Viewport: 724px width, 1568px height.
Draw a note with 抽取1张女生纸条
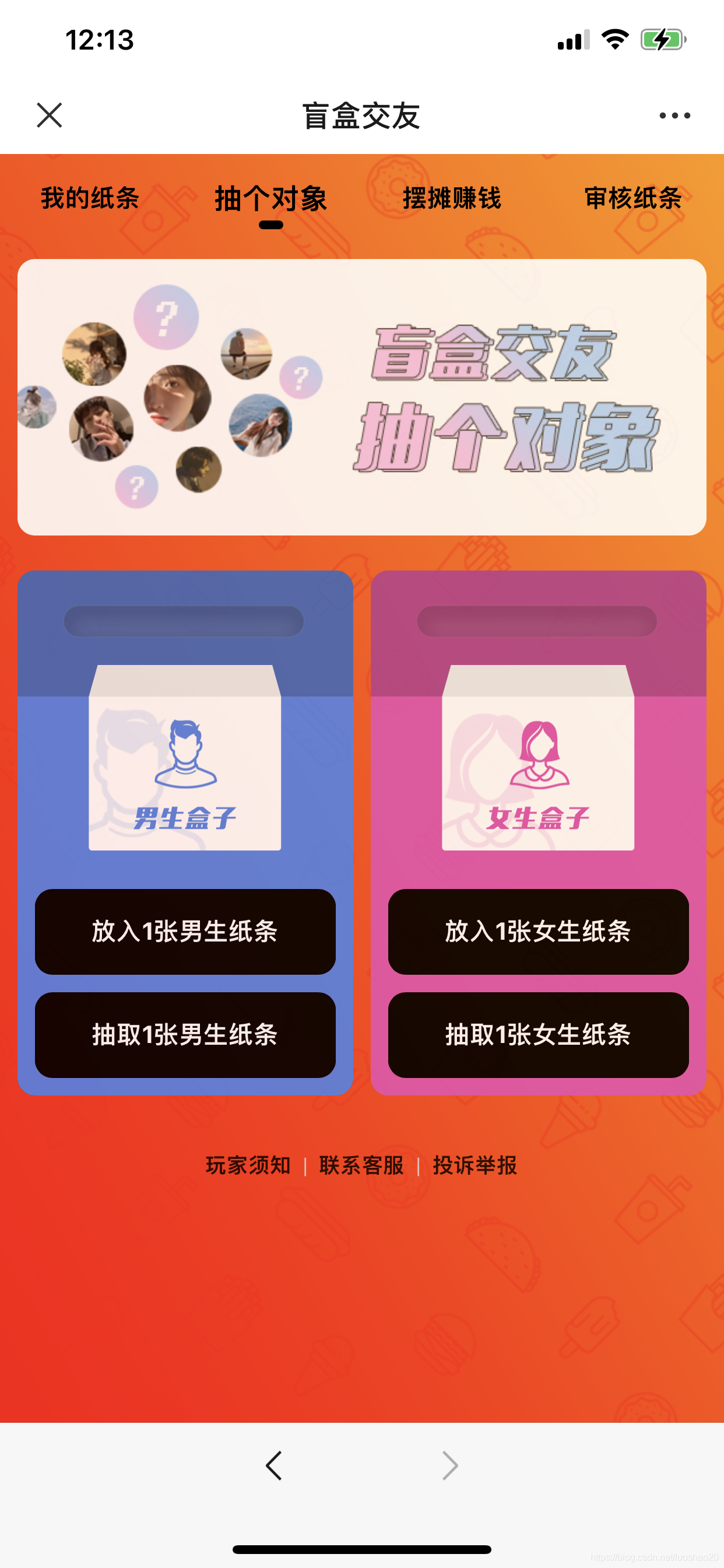tap(538, 1035)
